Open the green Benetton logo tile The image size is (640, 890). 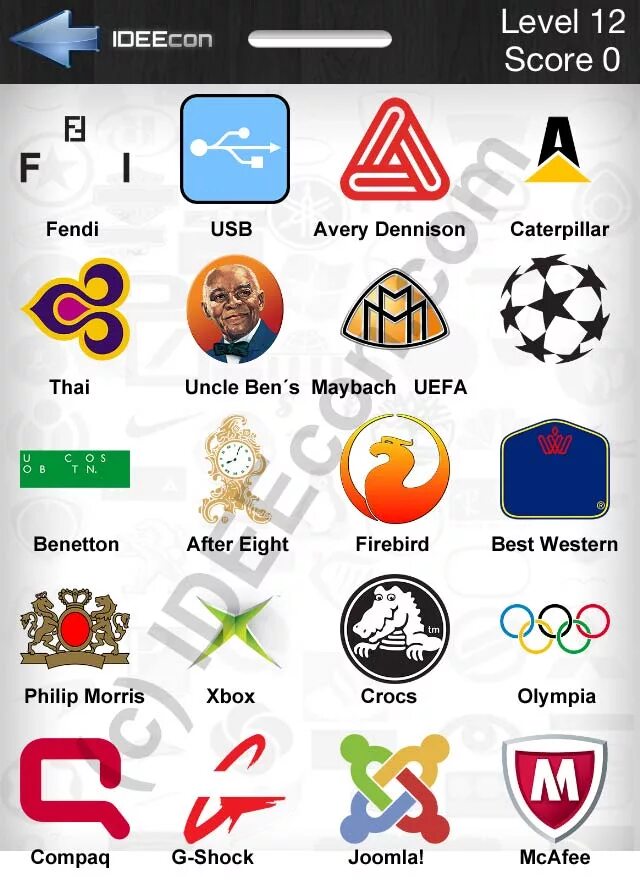click(75, 469)
